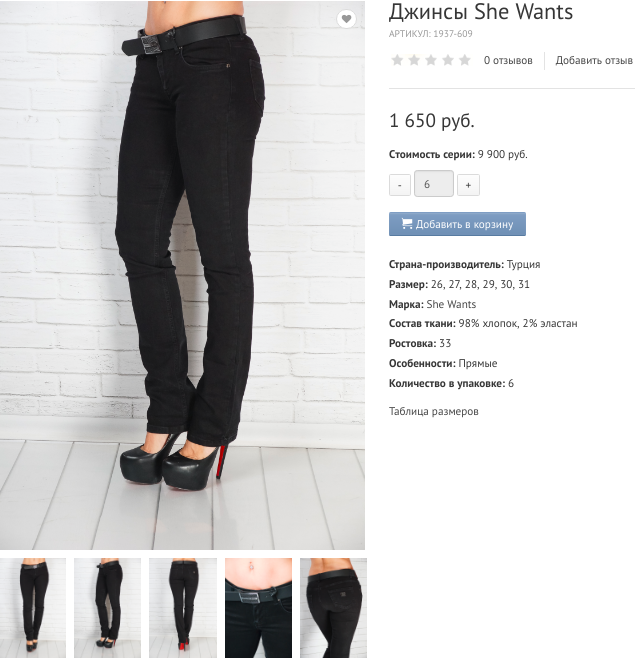Increase quantity with the plus button

click(468, 185)
